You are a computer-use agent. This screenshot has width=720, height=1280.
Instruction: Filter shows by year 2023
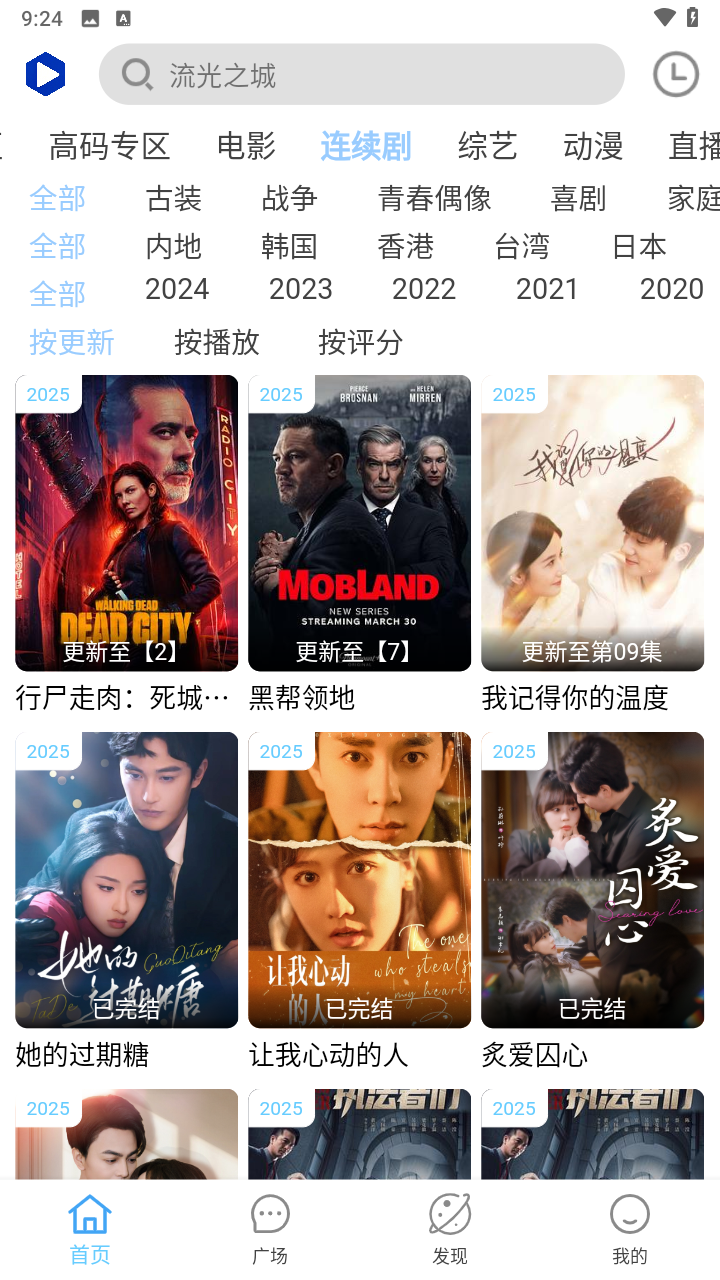[300, 290]
